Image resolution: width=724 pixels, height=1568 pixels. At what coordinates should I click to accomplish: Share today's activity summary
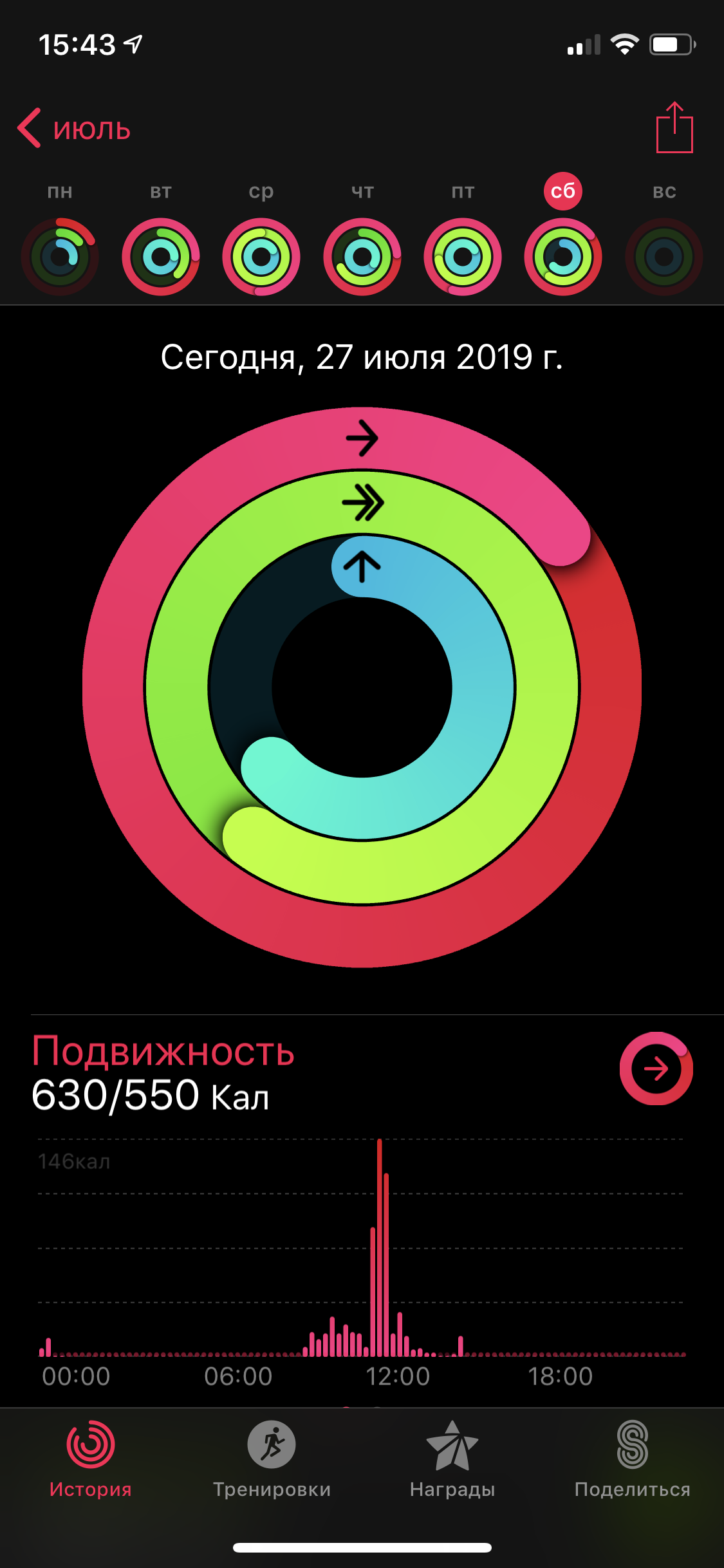click(x=674, y=128)
